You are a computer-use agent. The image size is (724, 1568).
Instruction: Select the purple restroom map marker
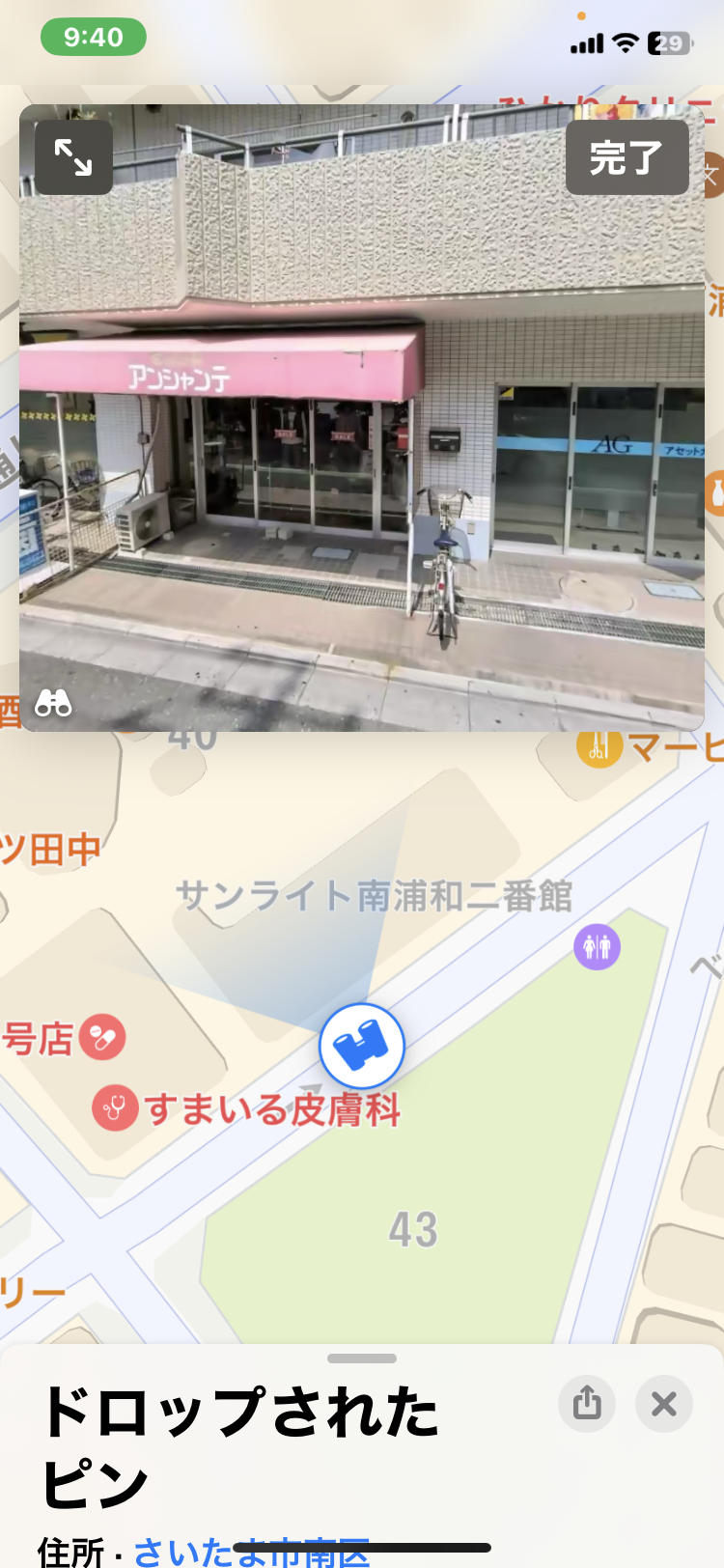tap(598, 947)
